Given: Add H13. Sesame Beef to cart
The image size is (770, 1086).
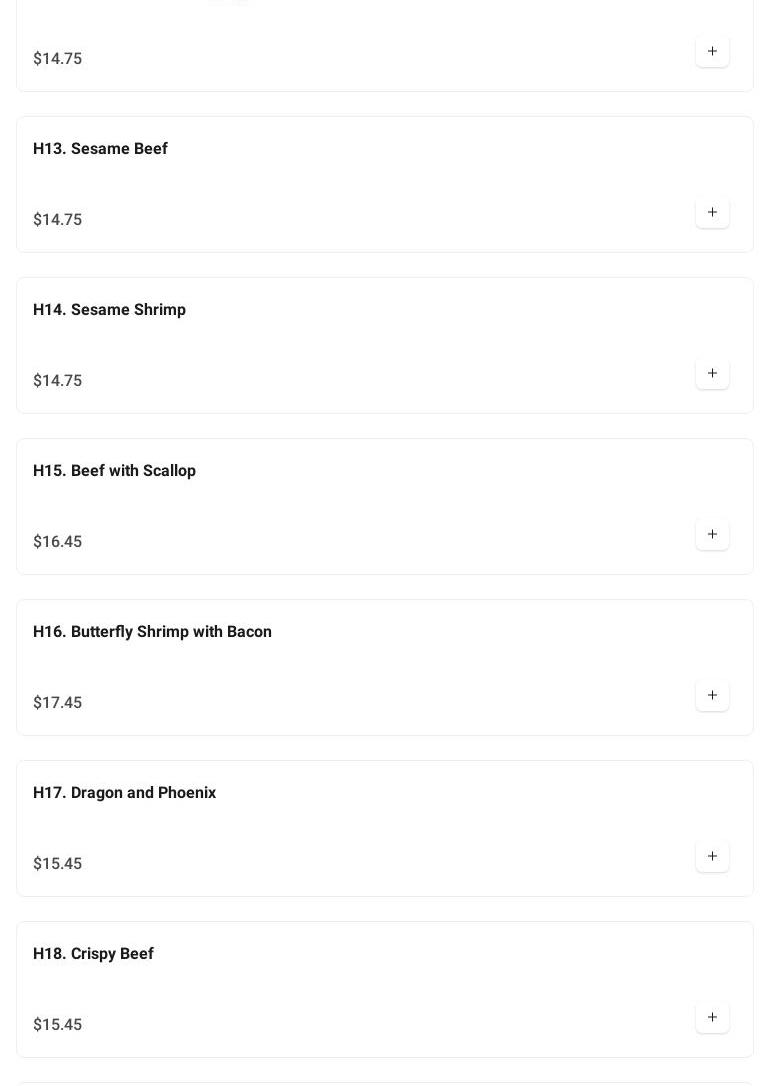Looking at the screenshot, I should (x=712, y=212).
